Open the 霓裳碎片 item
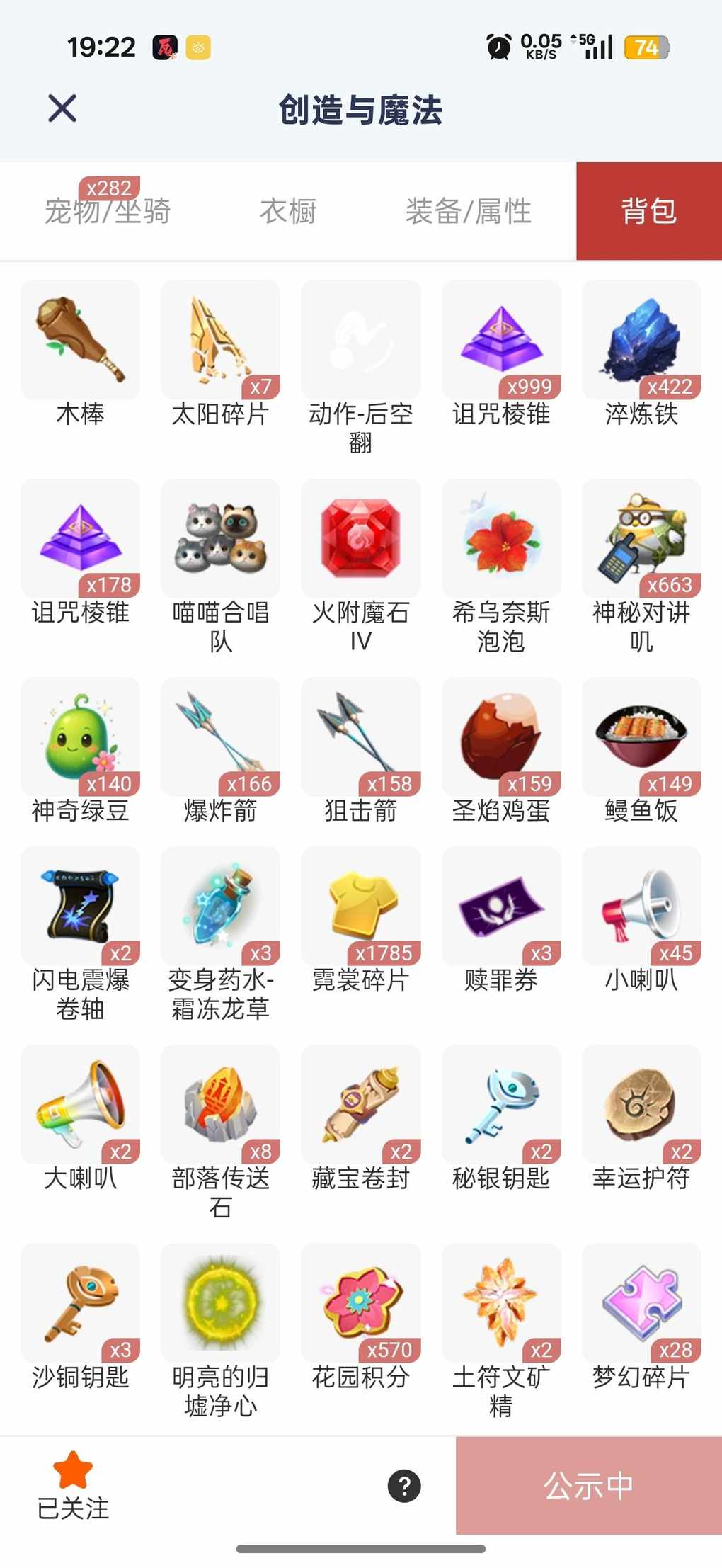This screenshot has width=722, height=1568. click(360, 906)
